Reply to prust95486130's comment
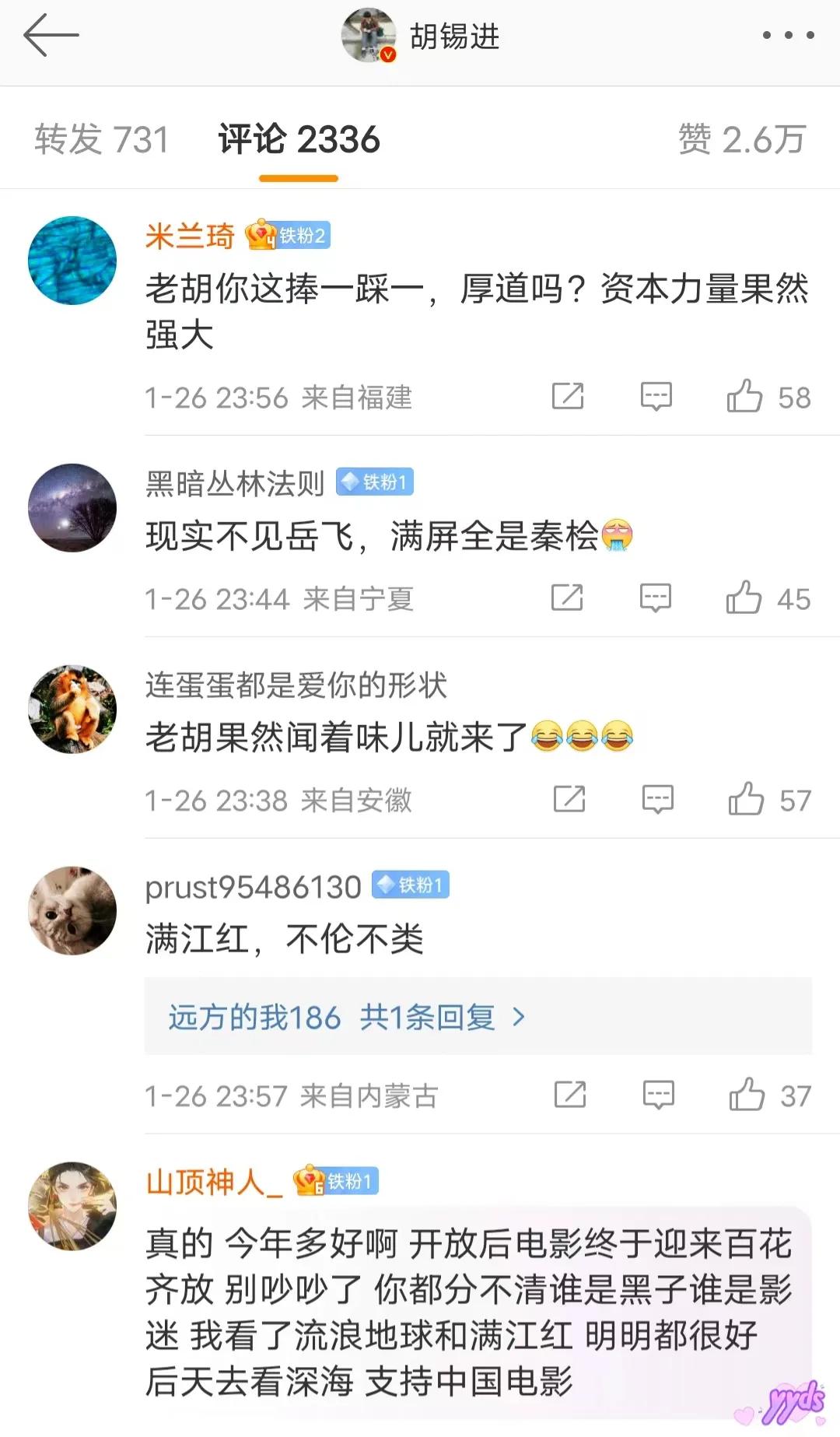Screen dimensions: 840x1437 (x=658, y=1095)
